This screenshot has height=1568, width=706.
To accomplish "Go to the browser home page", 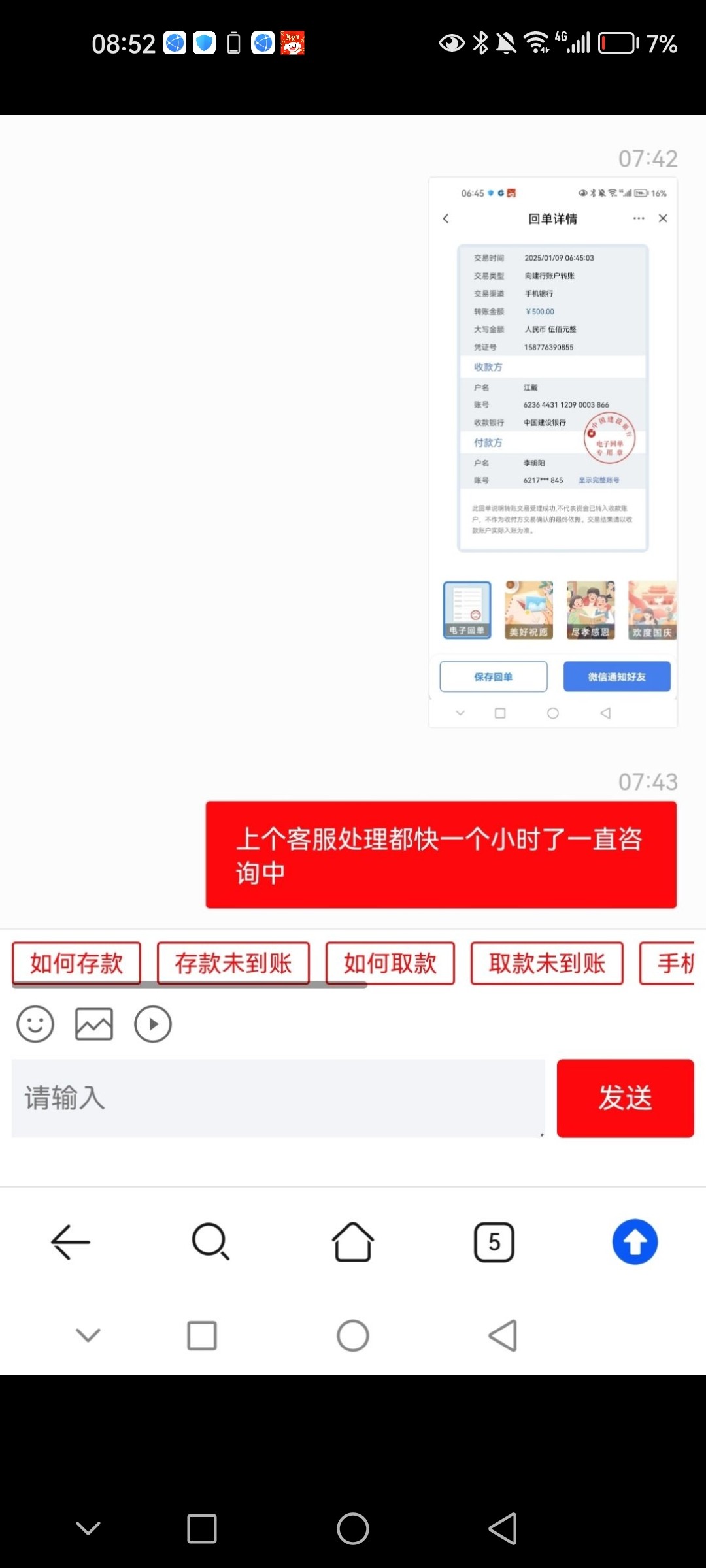I will tap(353, 1241).
